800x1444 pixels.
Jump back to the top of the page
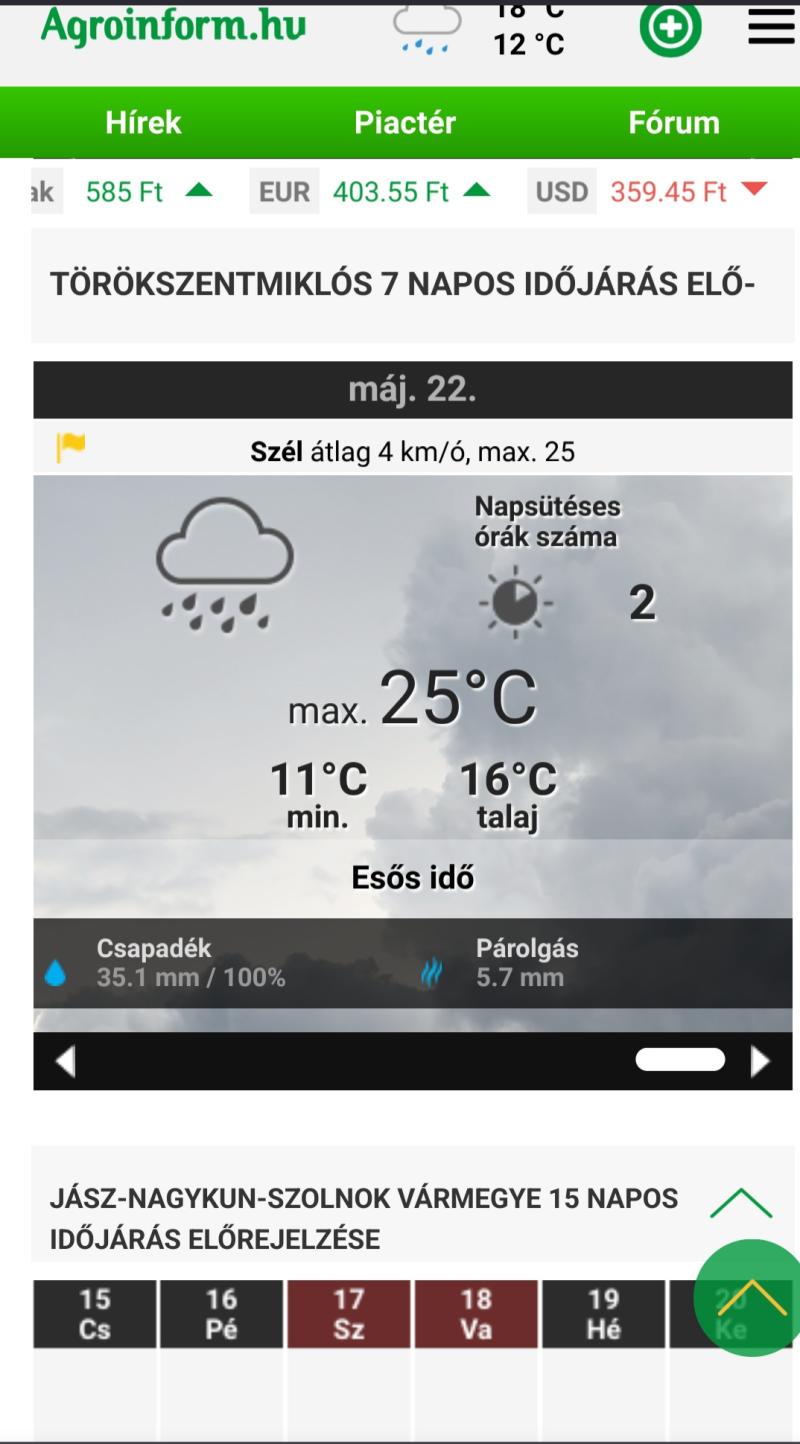(x=750, y=1298)
